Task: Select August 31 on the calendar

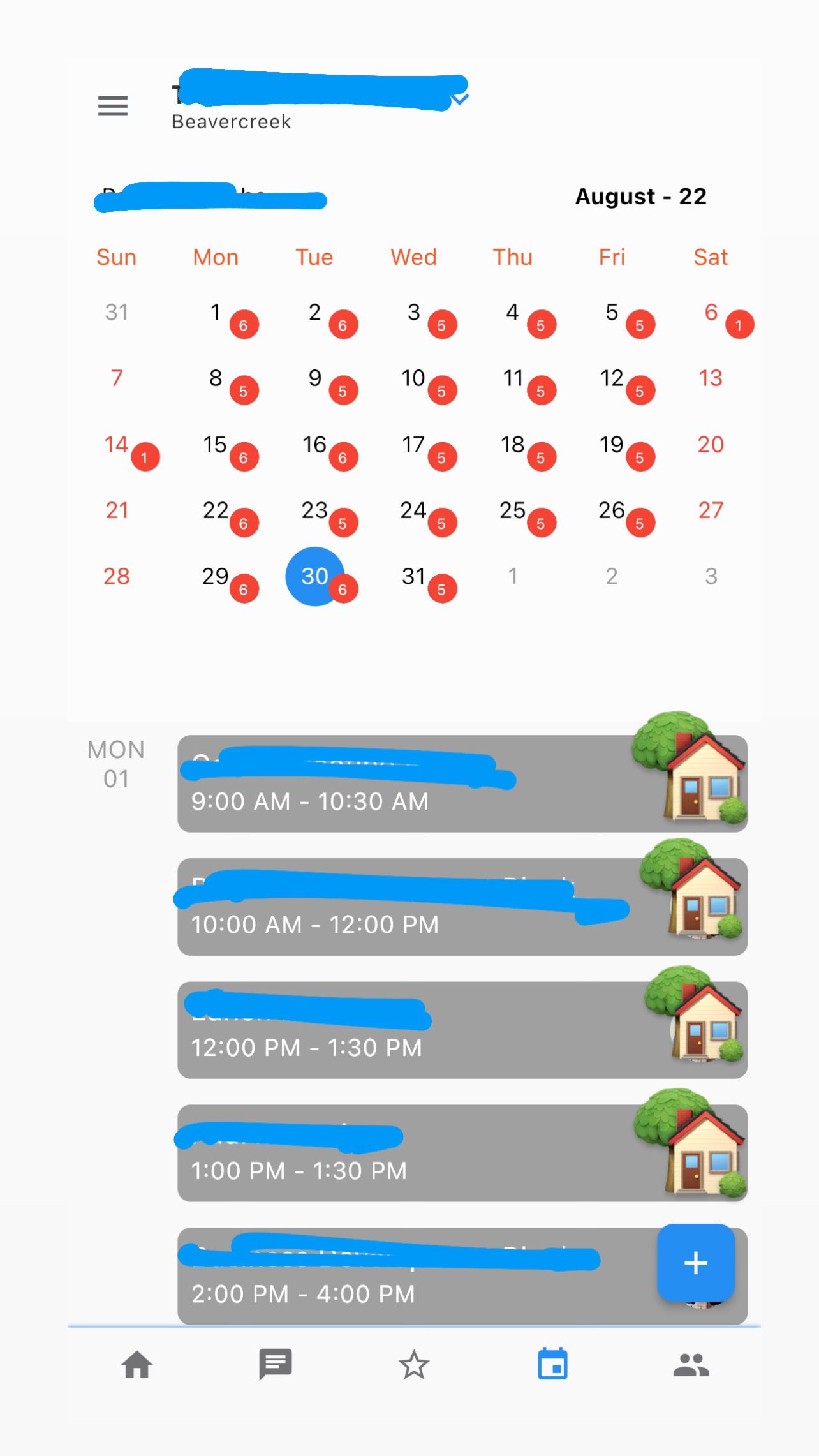Action: pyautogui.click(x=413, y=577)
